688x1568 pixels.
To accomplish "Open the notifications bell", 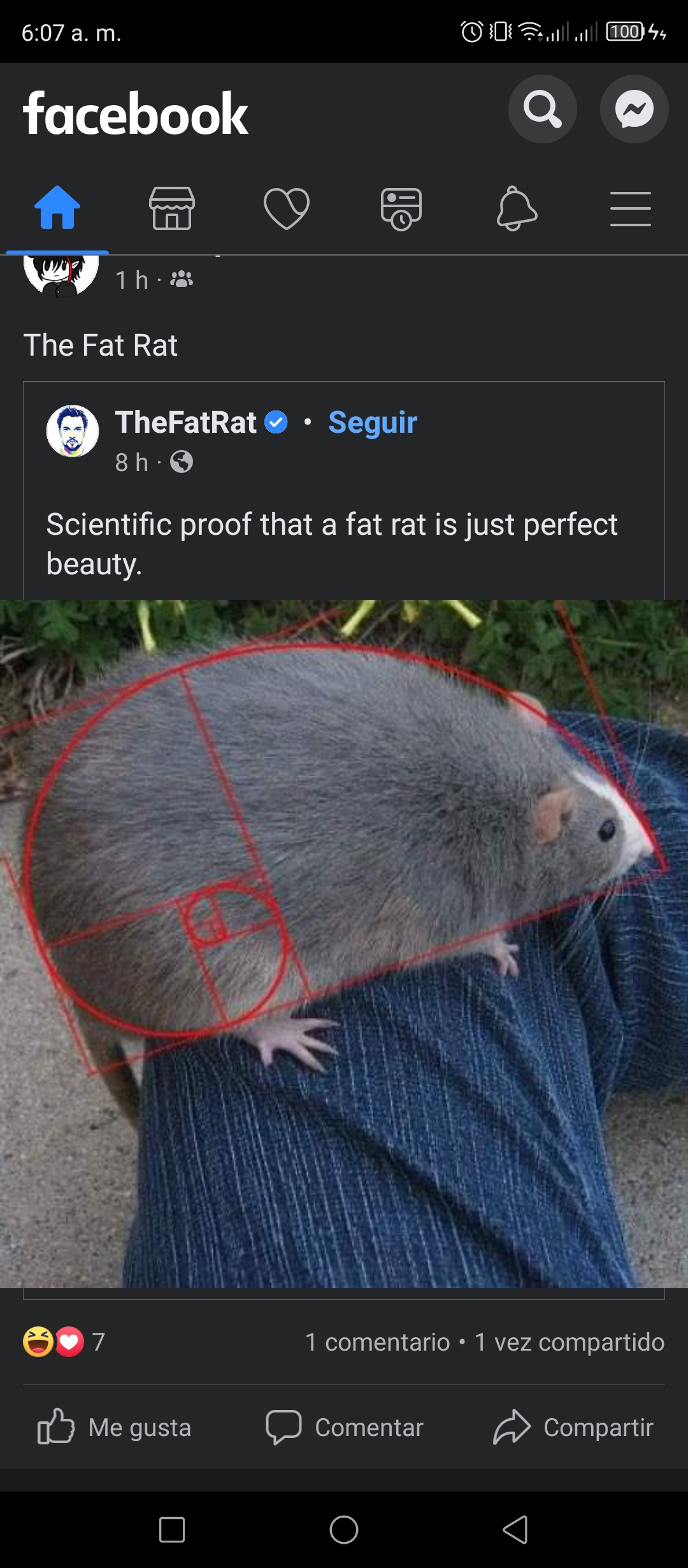I will pos(517,208).
